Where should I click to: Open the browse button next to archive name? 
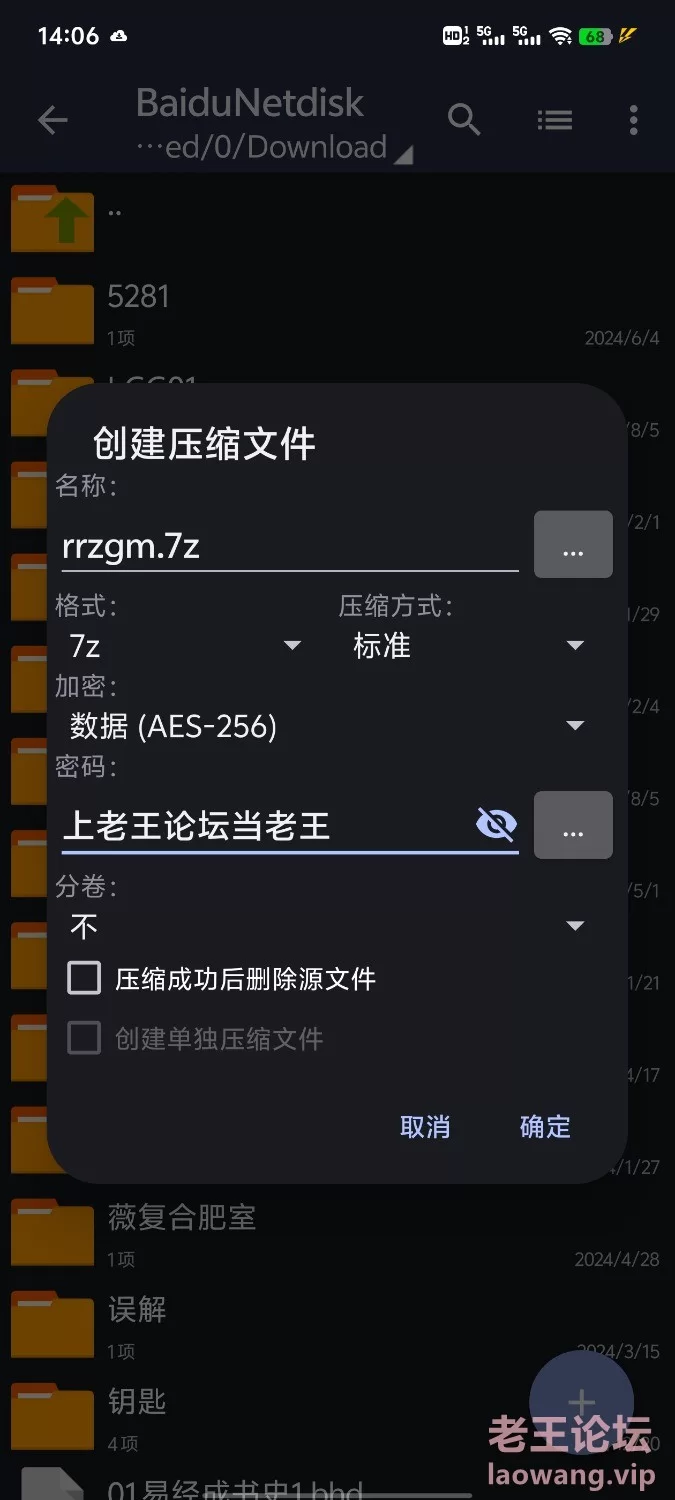pos(573,545)
